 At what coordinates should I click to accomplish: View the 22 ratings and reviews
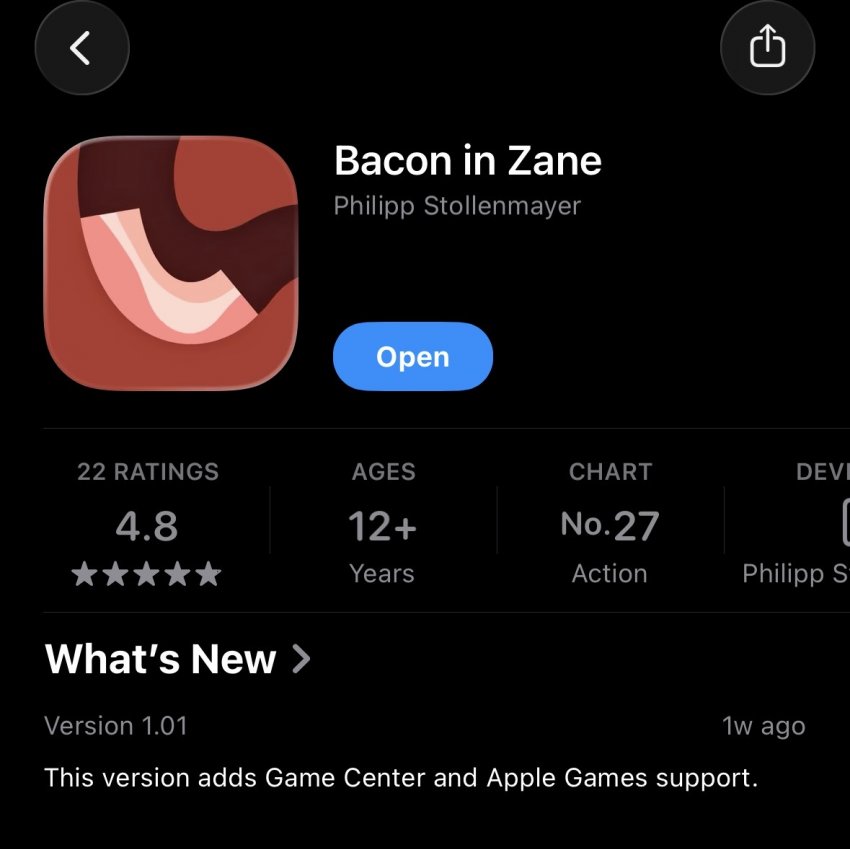pyautogui.click(x=147, y=524)
